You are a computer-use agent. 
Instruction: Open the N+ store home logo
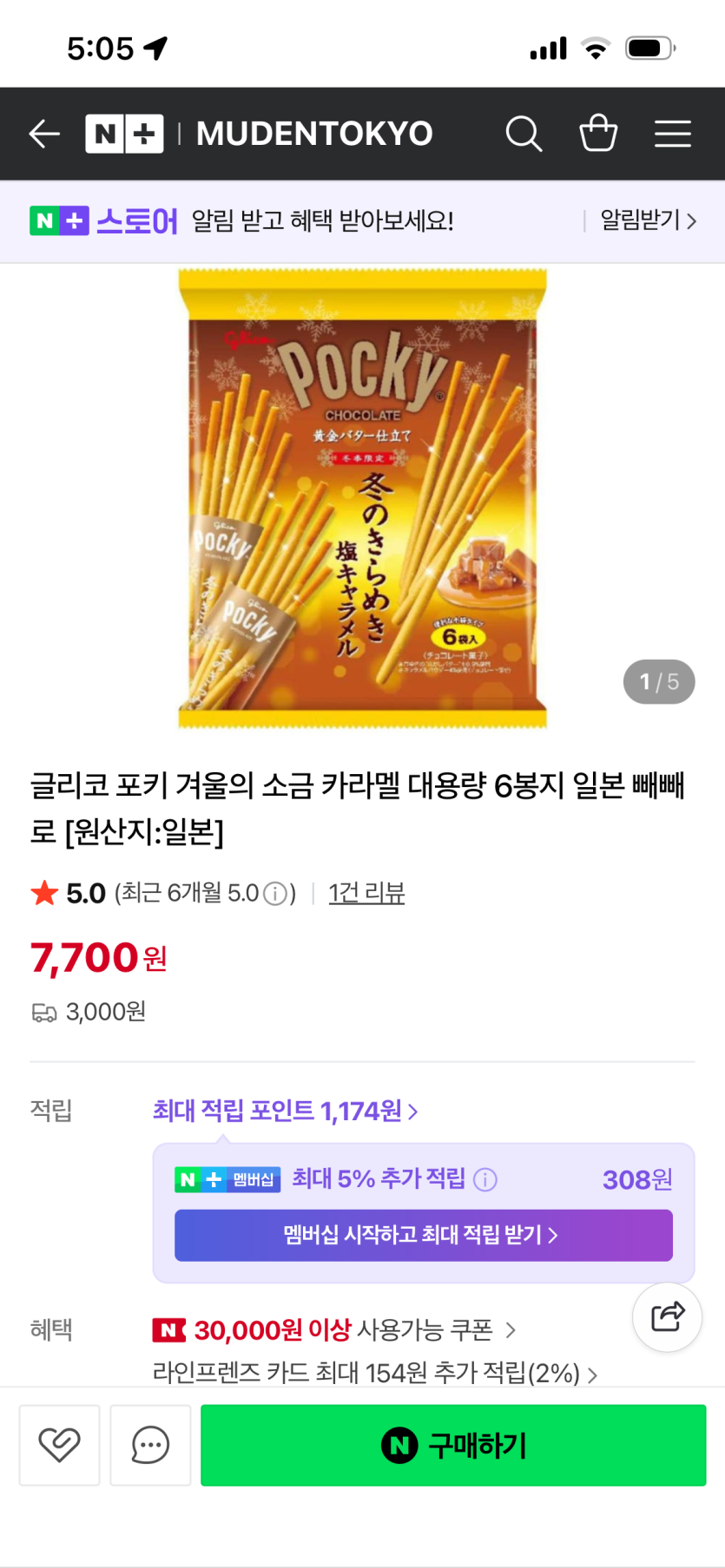[x=124, y=134]
